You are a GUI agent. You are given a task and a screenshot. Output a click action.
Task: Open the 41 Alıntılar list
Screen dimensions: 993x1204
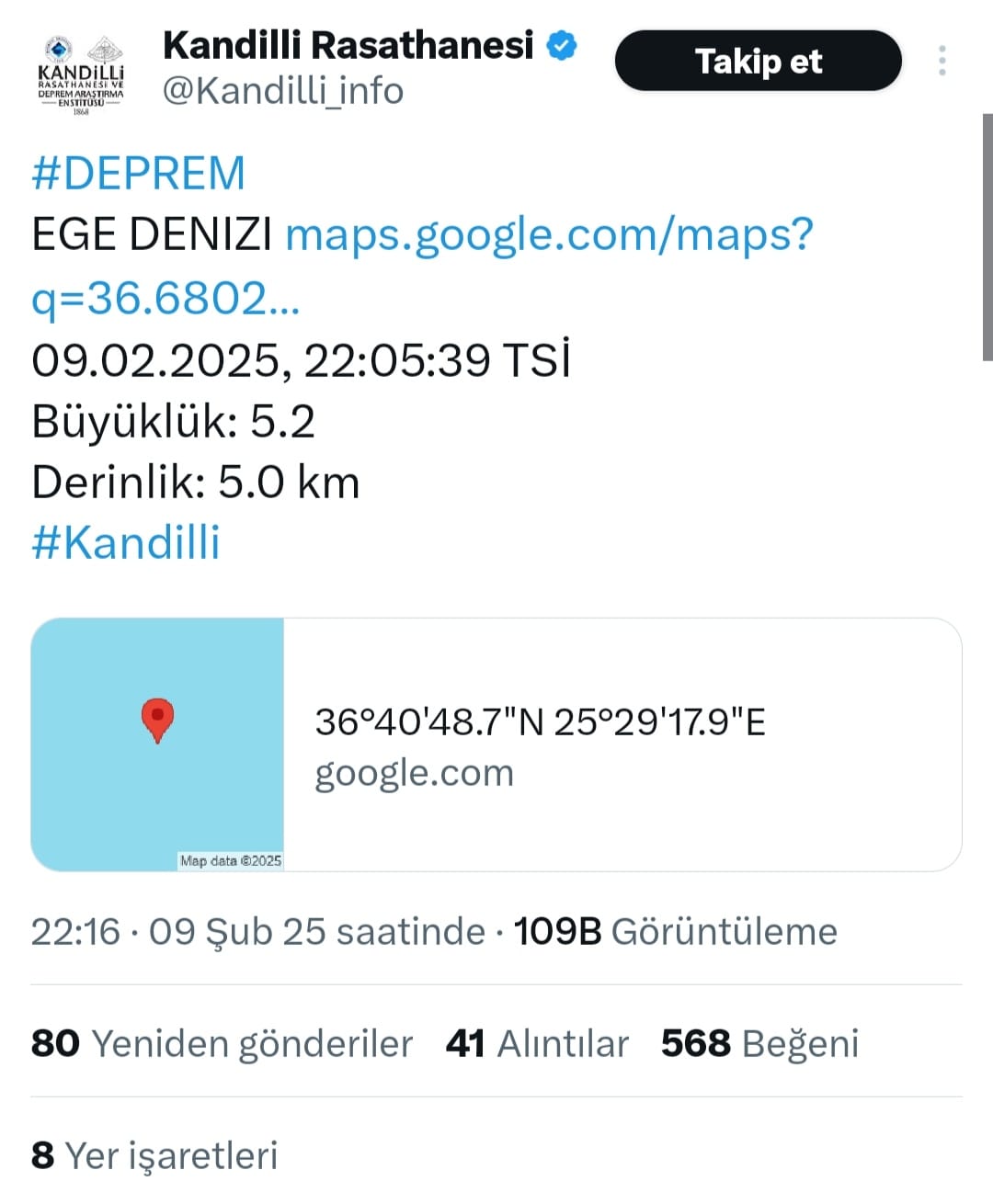(536, 1044)
